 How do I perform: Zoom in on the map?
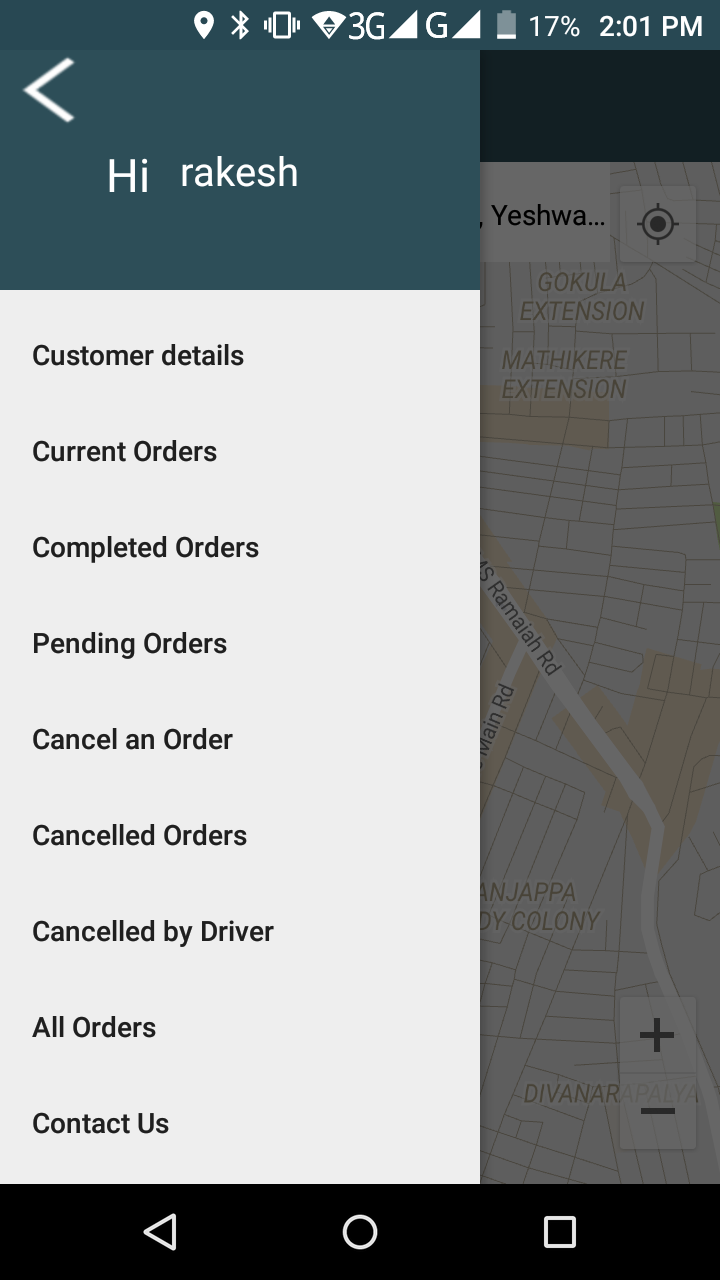pos(657,1035)
